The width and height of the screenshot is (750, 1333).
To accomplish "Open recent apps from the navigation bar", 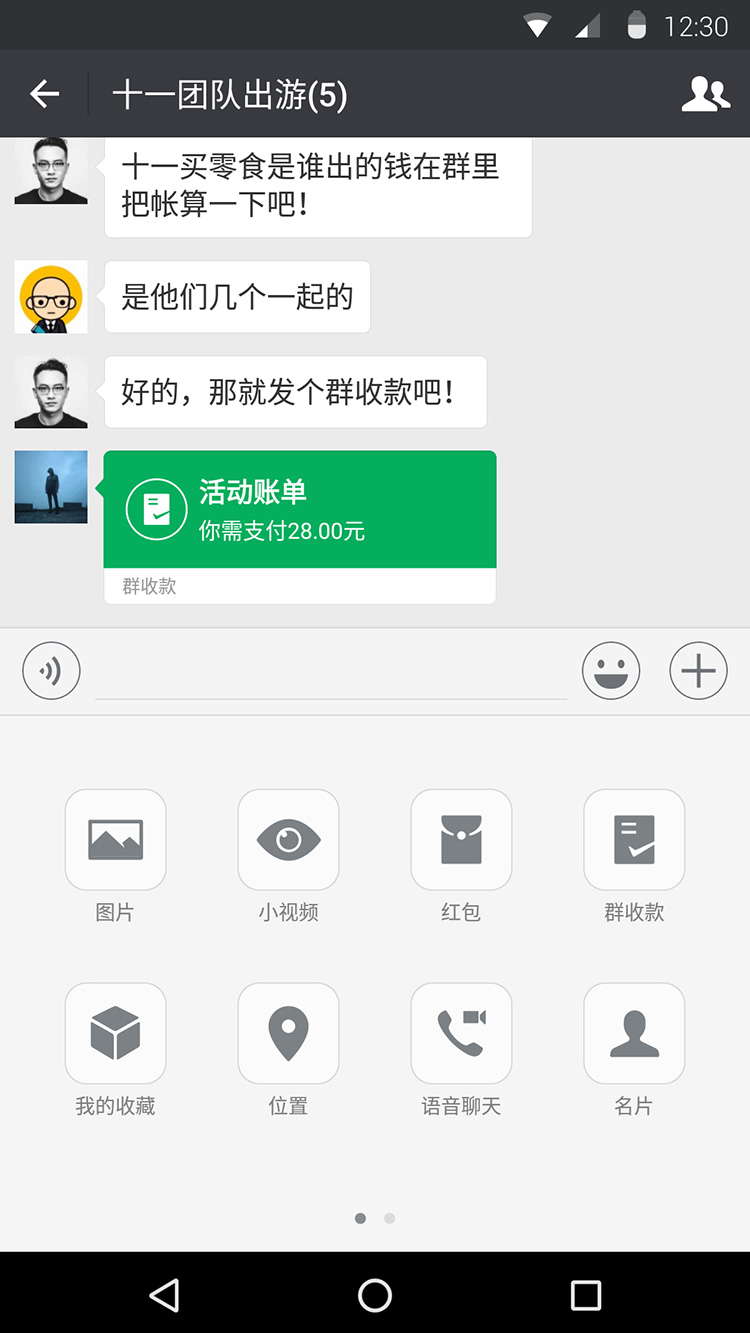I will 586,1295.
